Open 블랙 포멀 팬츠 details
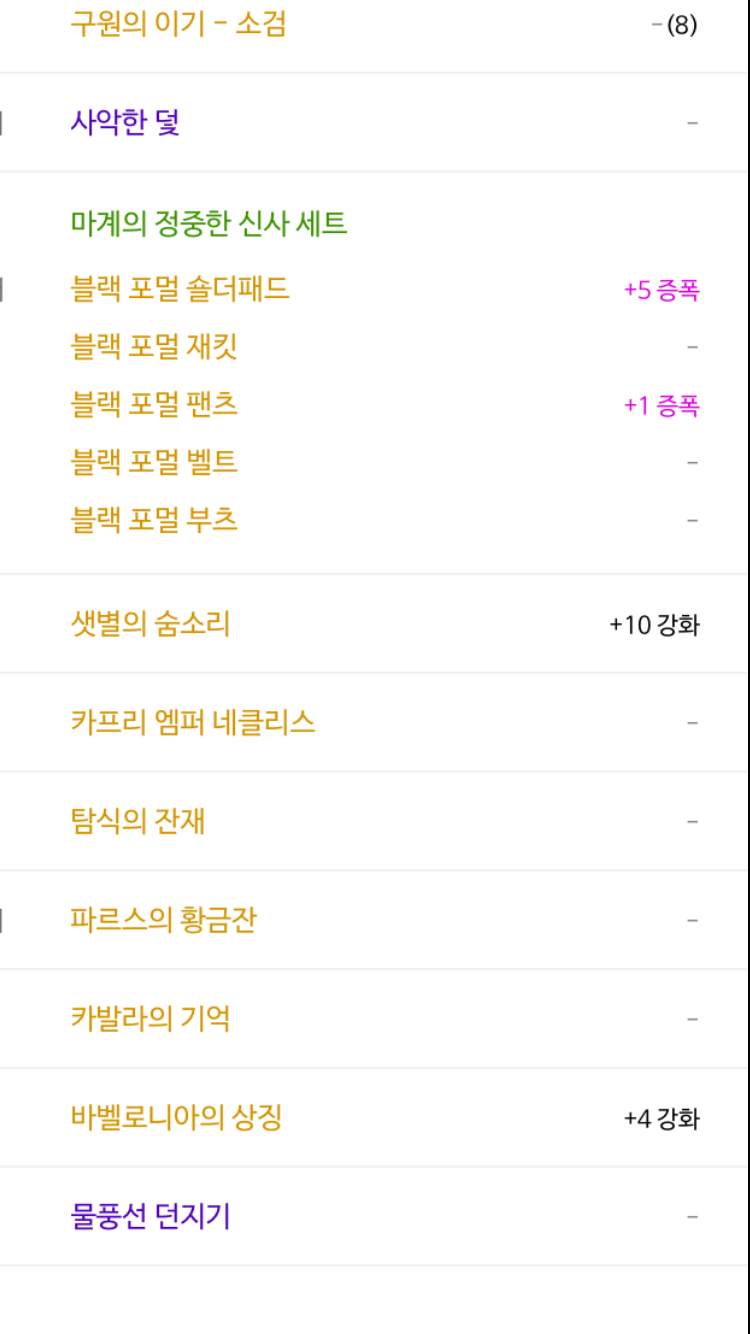Screen dimensions: 750x1334 pyautogui.click(x=154, y=405)
